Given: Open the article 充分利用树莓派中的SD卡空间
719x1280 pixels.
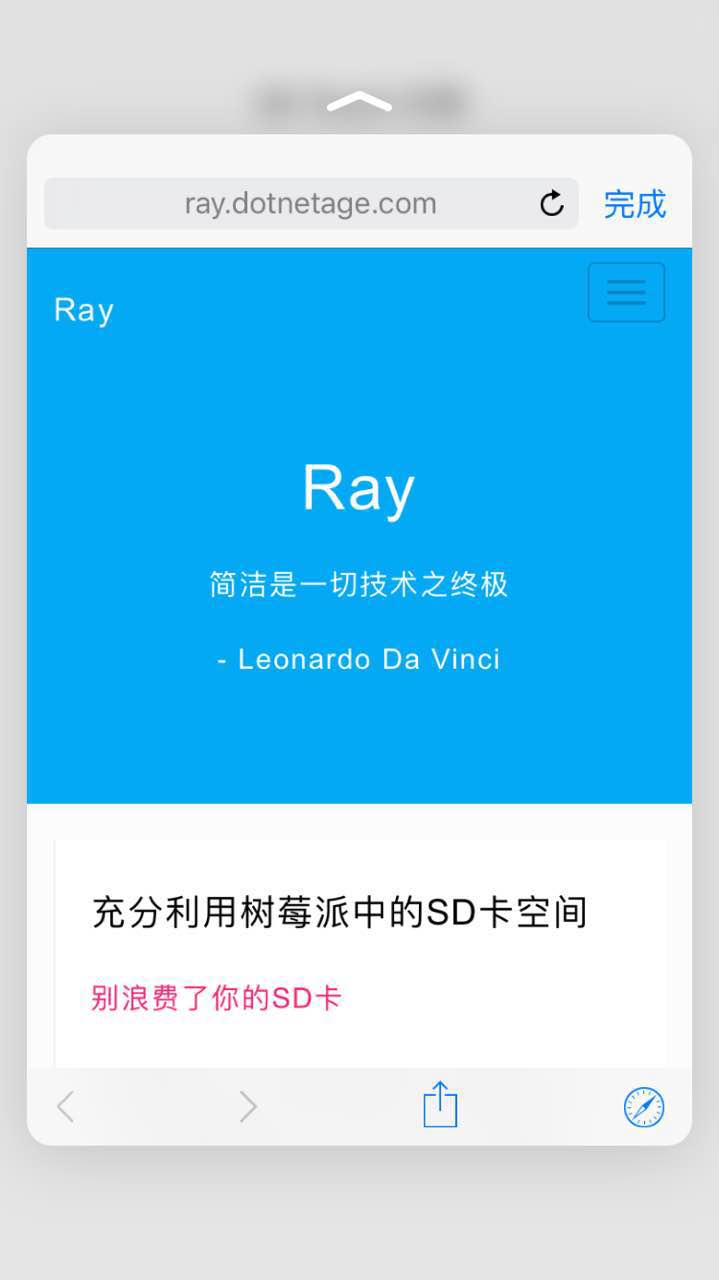Looking at the screenshot, I should tap(339, 912).
